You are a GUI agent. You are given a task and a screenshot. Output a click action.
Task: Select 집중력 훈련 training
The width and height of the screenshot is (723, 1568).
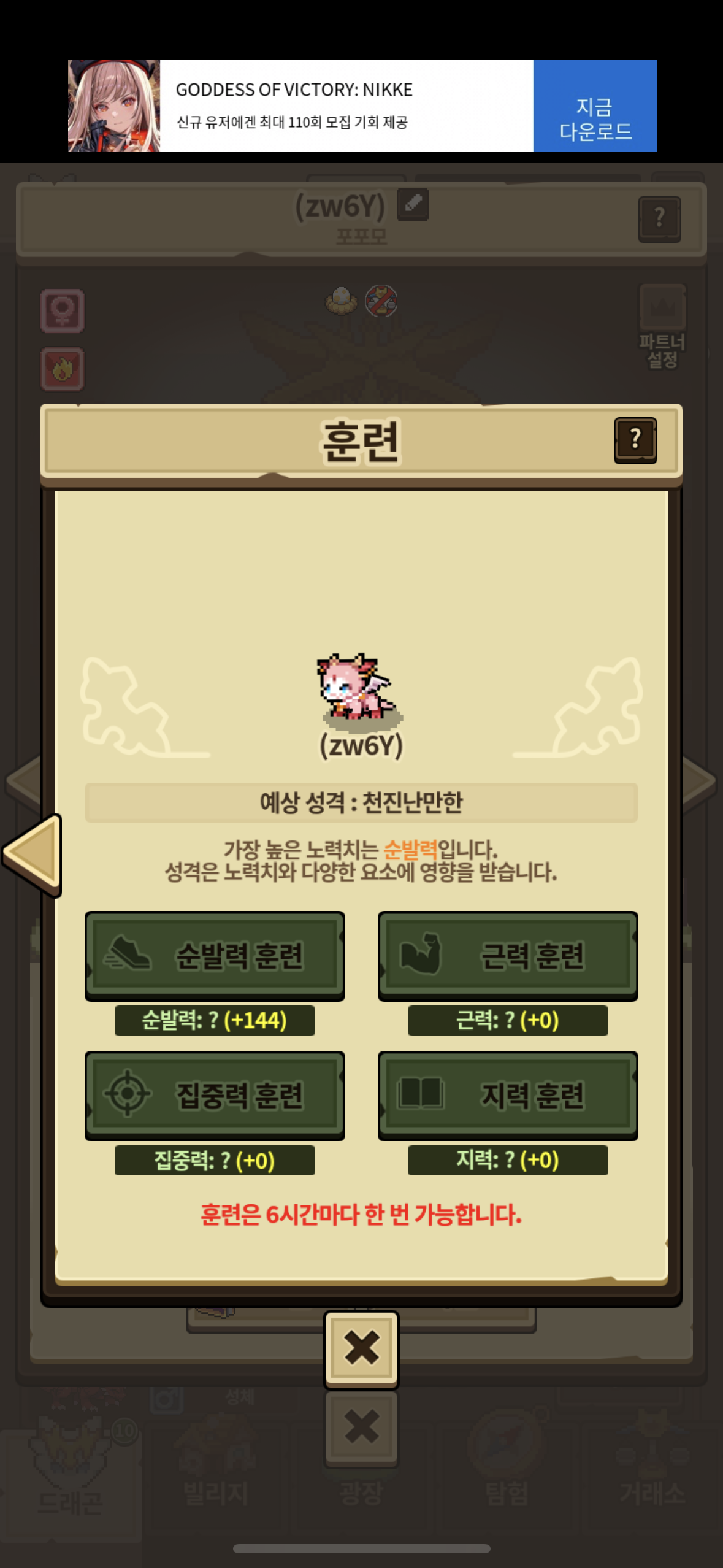215,1095
